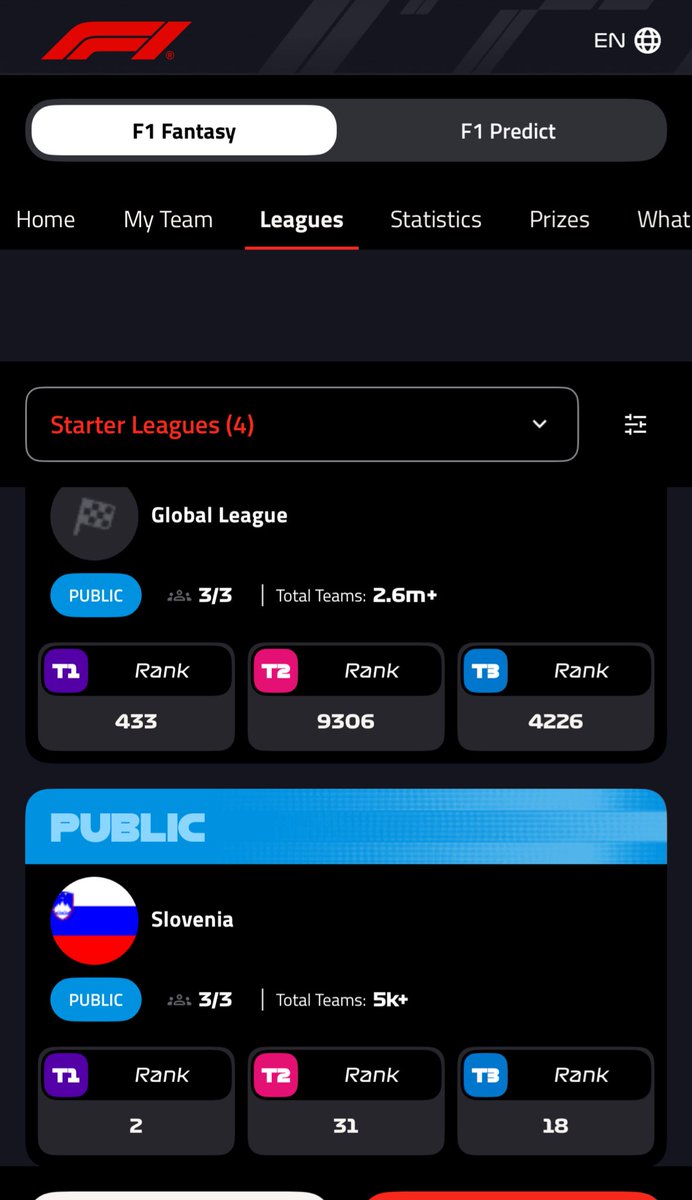
Task: Open the My Team tab
Action: 168,220
